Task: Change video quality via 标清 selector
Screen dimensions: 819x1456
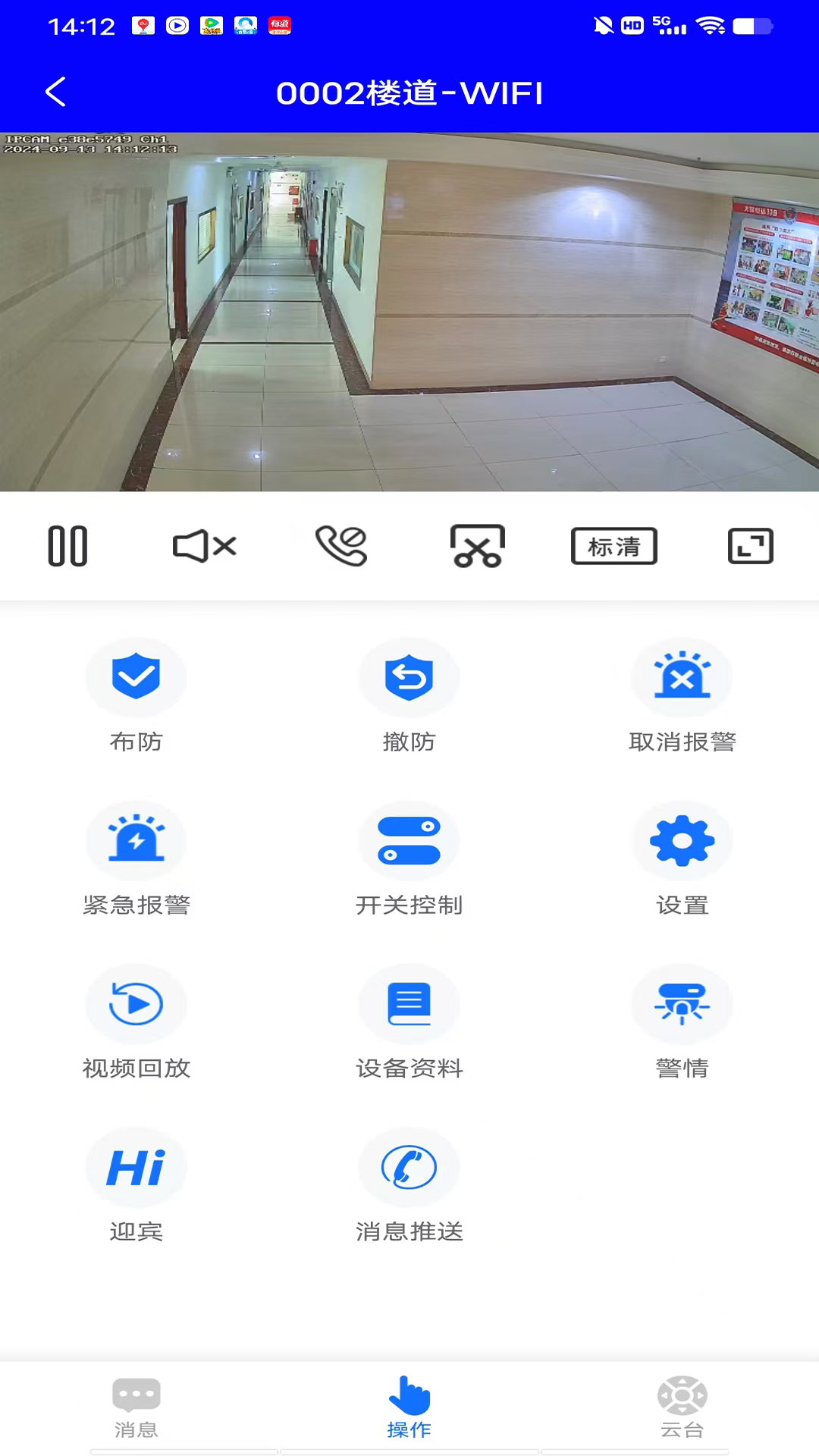Action: 613,546
